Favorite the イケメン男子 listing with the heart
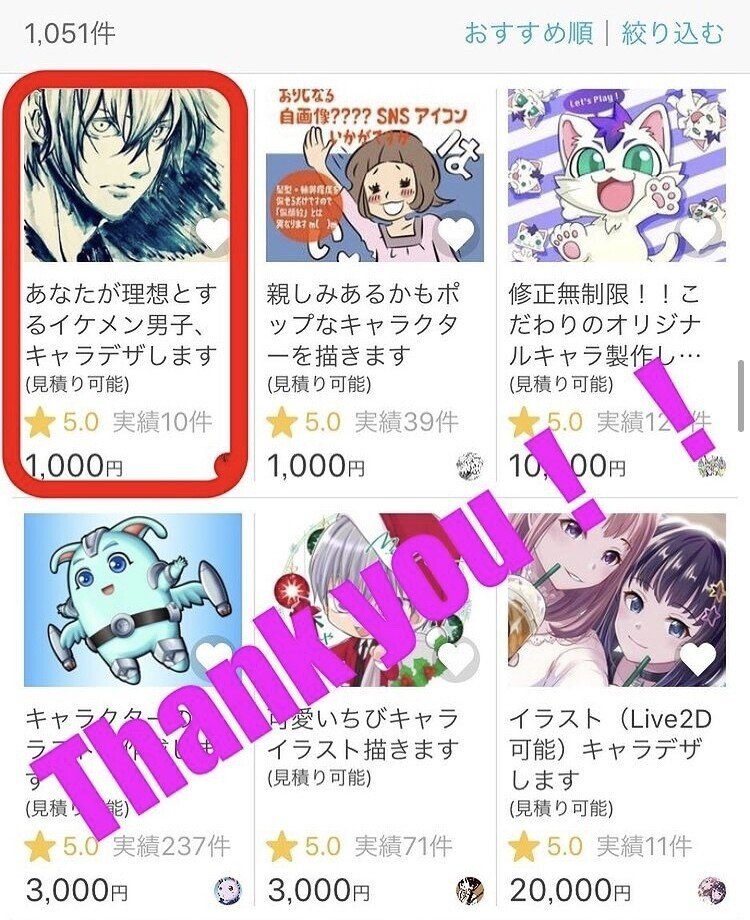This screenshot has width=750, height=920. [214, 235]
